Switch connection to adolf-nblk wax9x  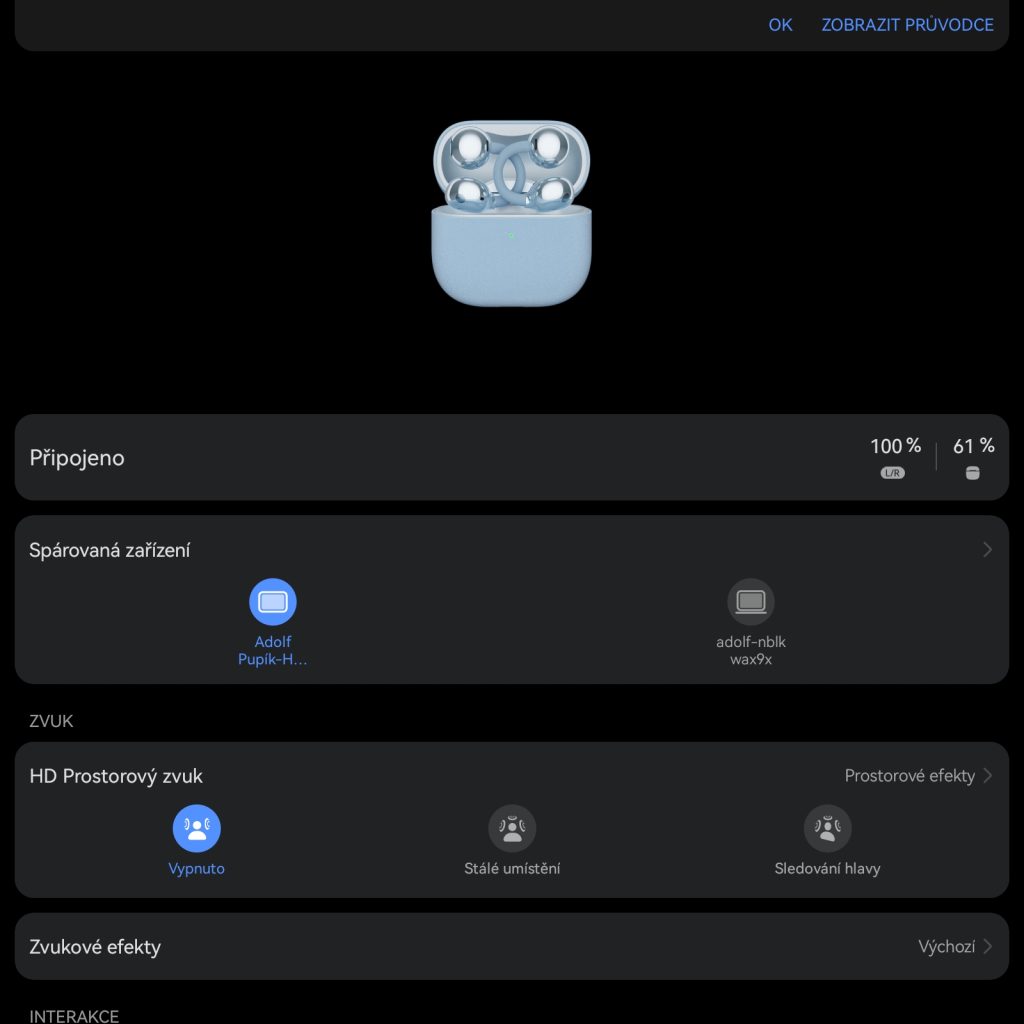750,603
